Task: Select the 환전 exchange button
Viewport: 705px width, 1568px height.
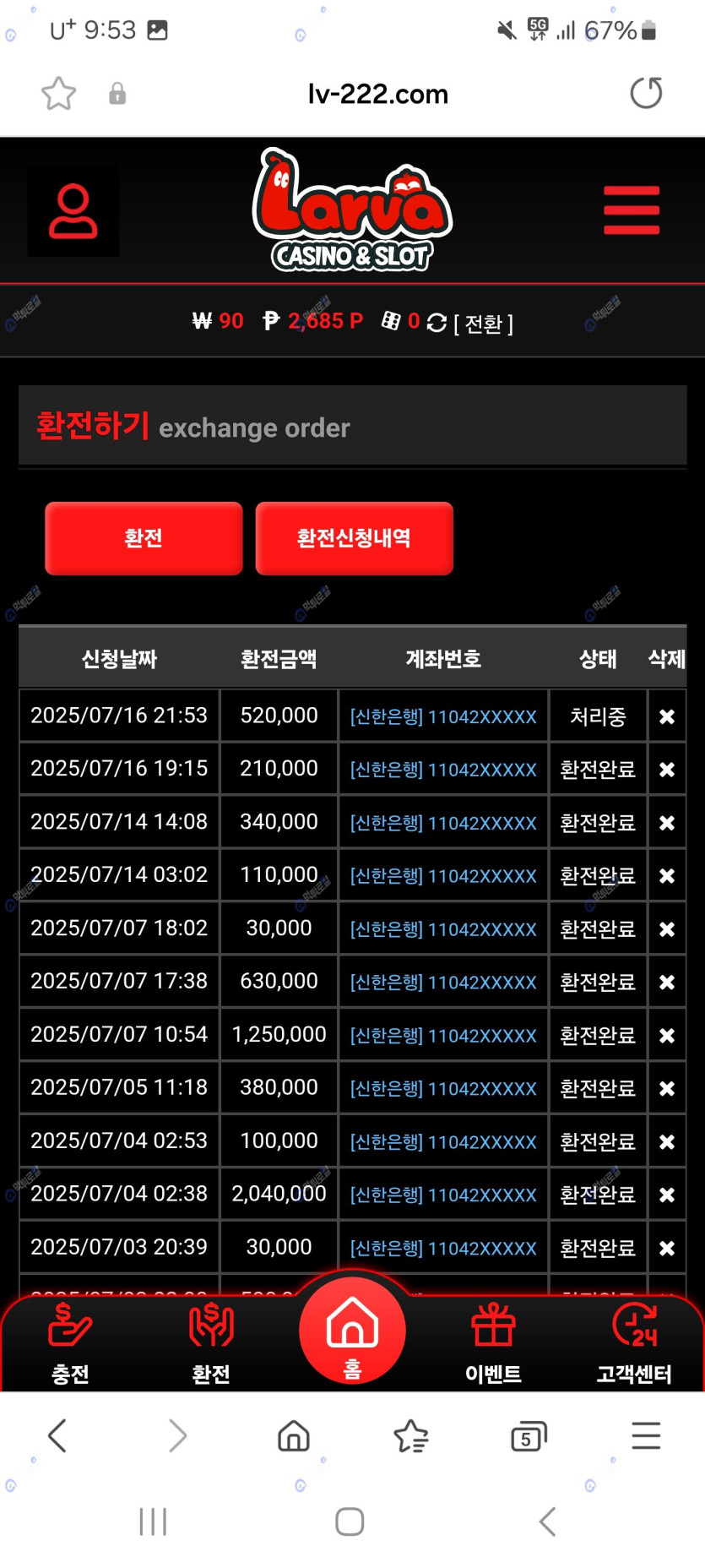Action: tap(144, 538)
